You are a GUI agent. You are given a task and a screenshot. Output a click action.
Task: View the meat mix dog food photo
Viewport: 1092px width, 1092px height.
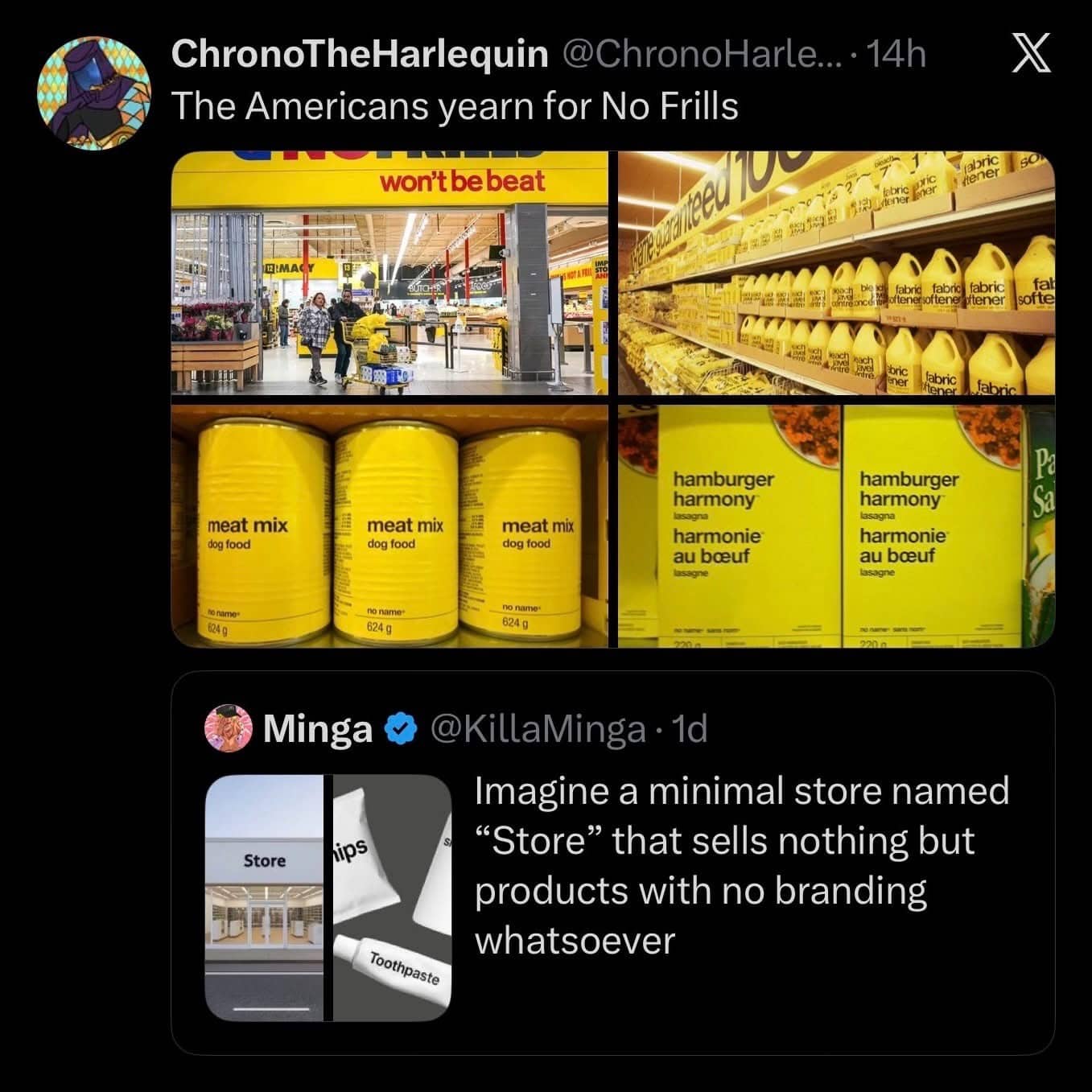pos(390,526)
